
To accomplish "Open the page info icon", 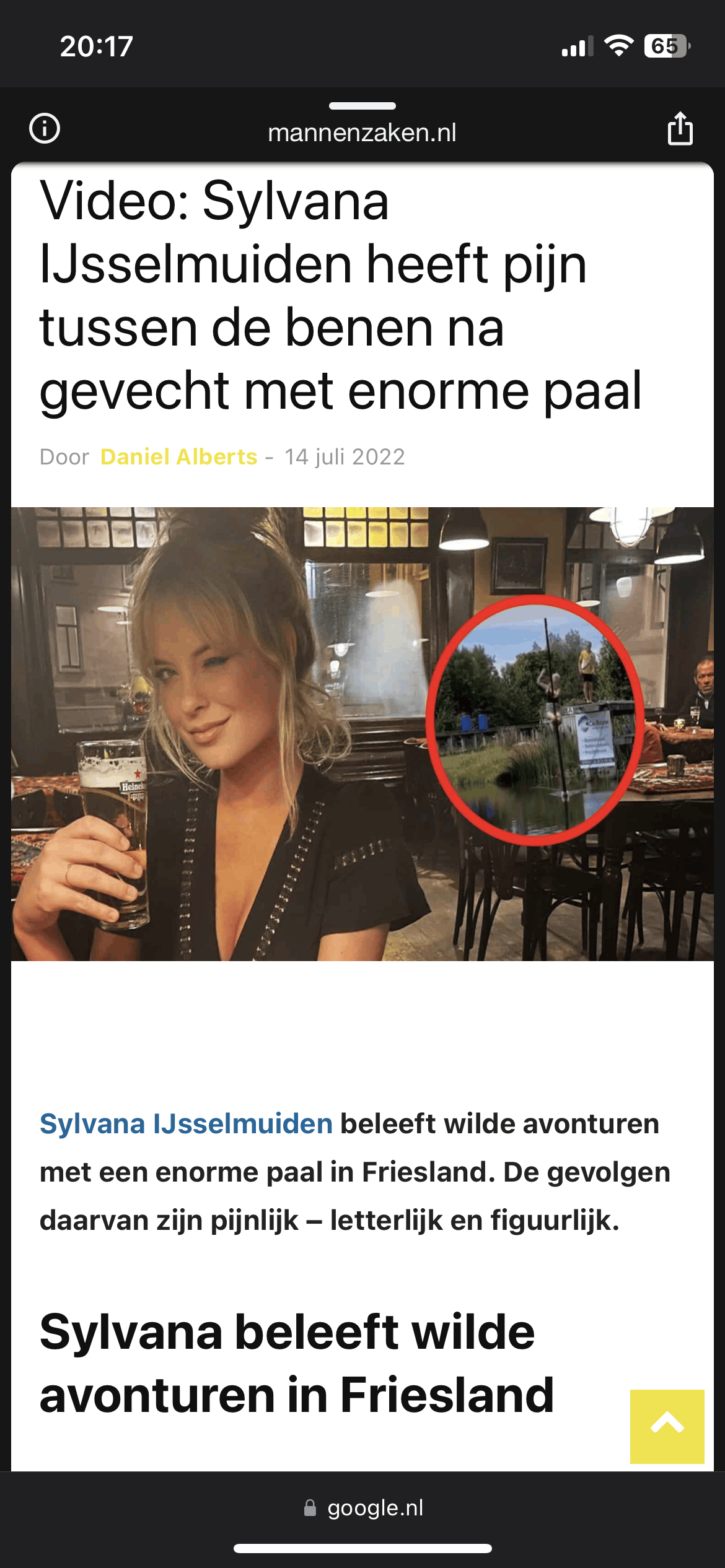I will [45, 129].
